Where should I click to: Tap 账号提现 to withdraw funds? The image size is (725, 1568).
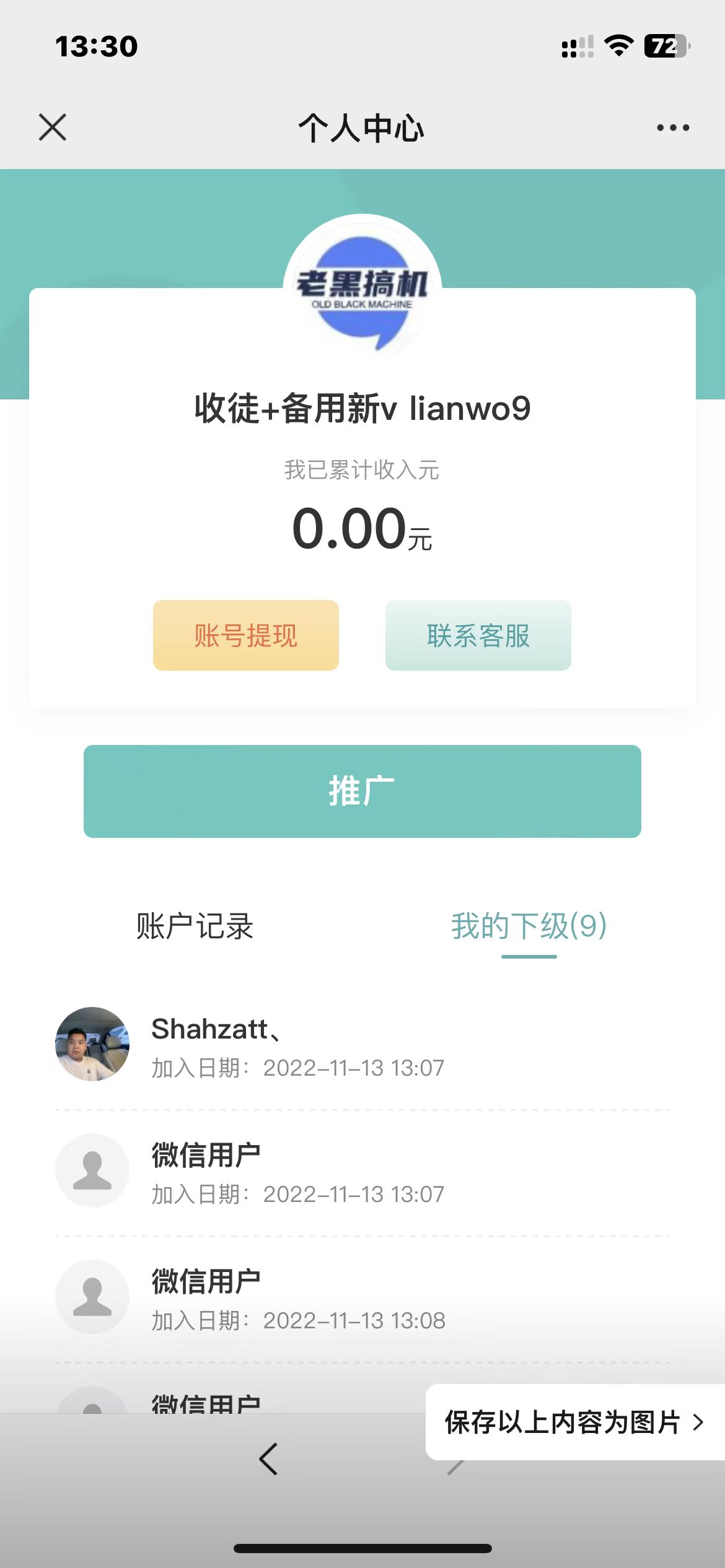[246, 635]
